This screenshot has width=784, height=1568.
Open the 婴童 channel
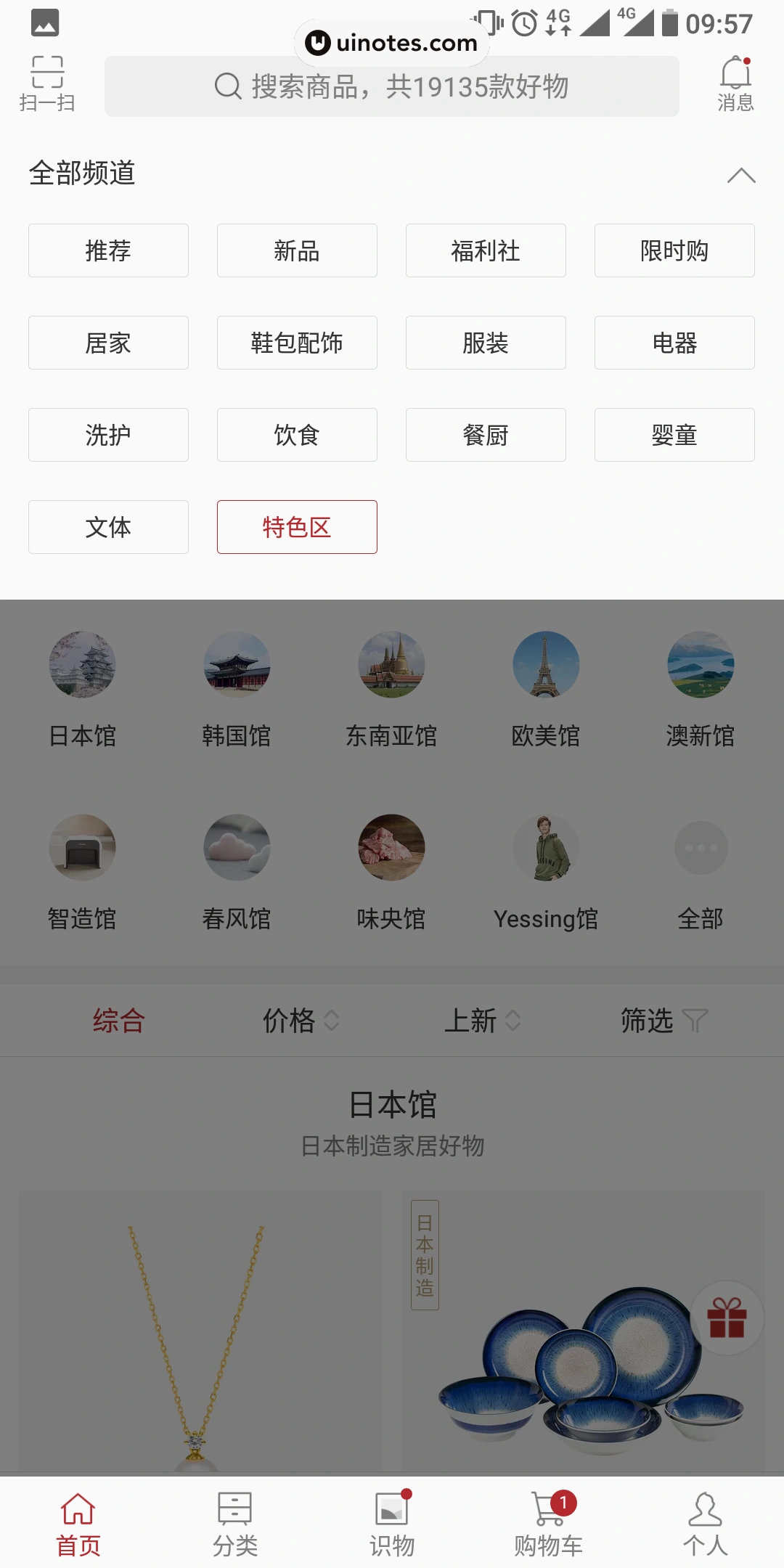[x=674, y=435]
